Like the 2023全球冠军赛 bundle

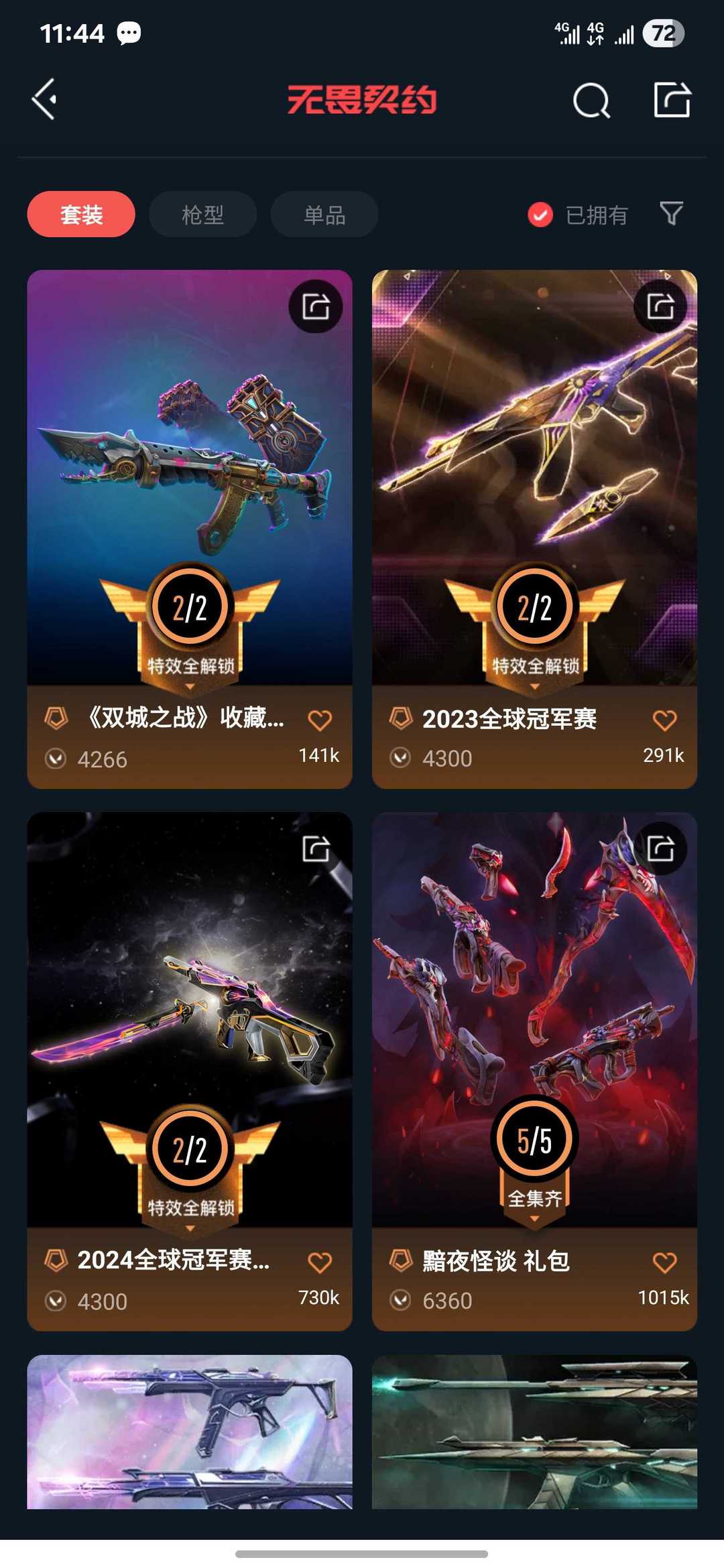(664, 720)
